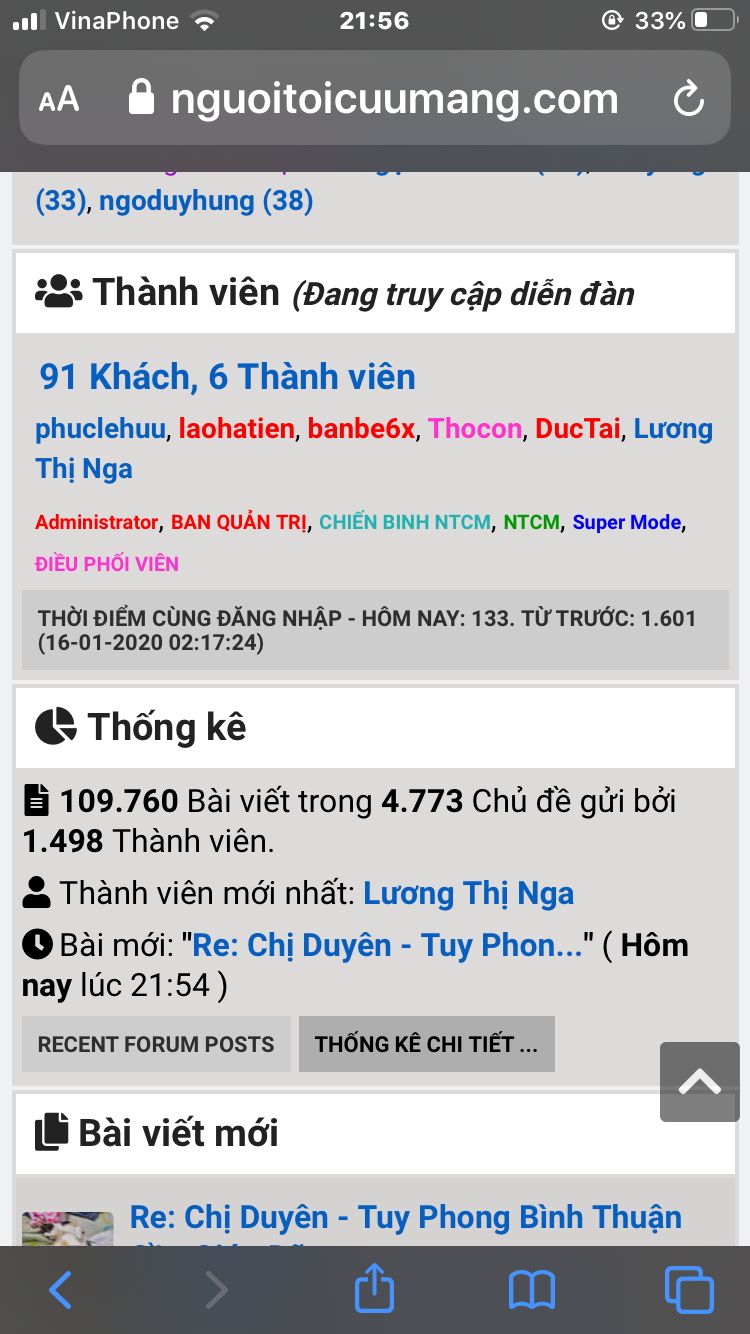The height and width of the screenshot is (1334, 750).
Task: Open THỐNG KÊ CHI TIẾT detailed statistics
Action: point(426,1044)
